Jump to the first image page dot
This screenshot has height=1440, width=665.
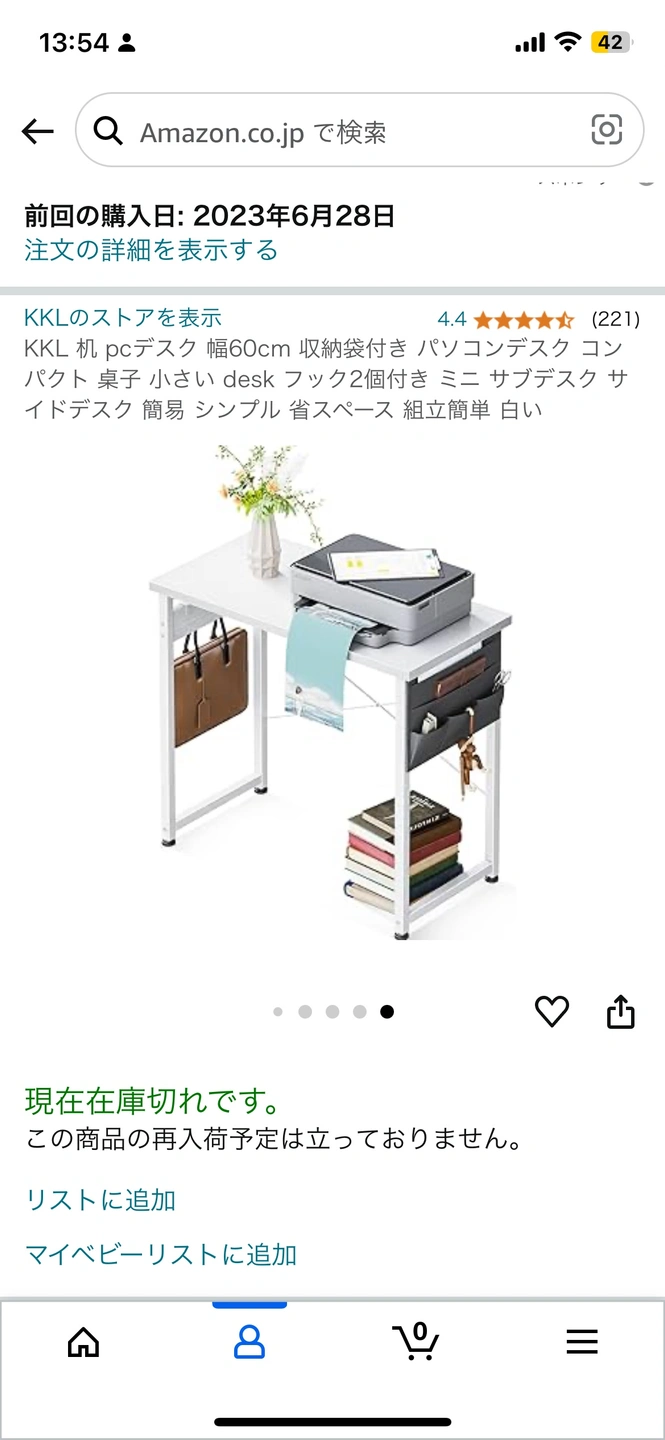[x=278, y=1012]
